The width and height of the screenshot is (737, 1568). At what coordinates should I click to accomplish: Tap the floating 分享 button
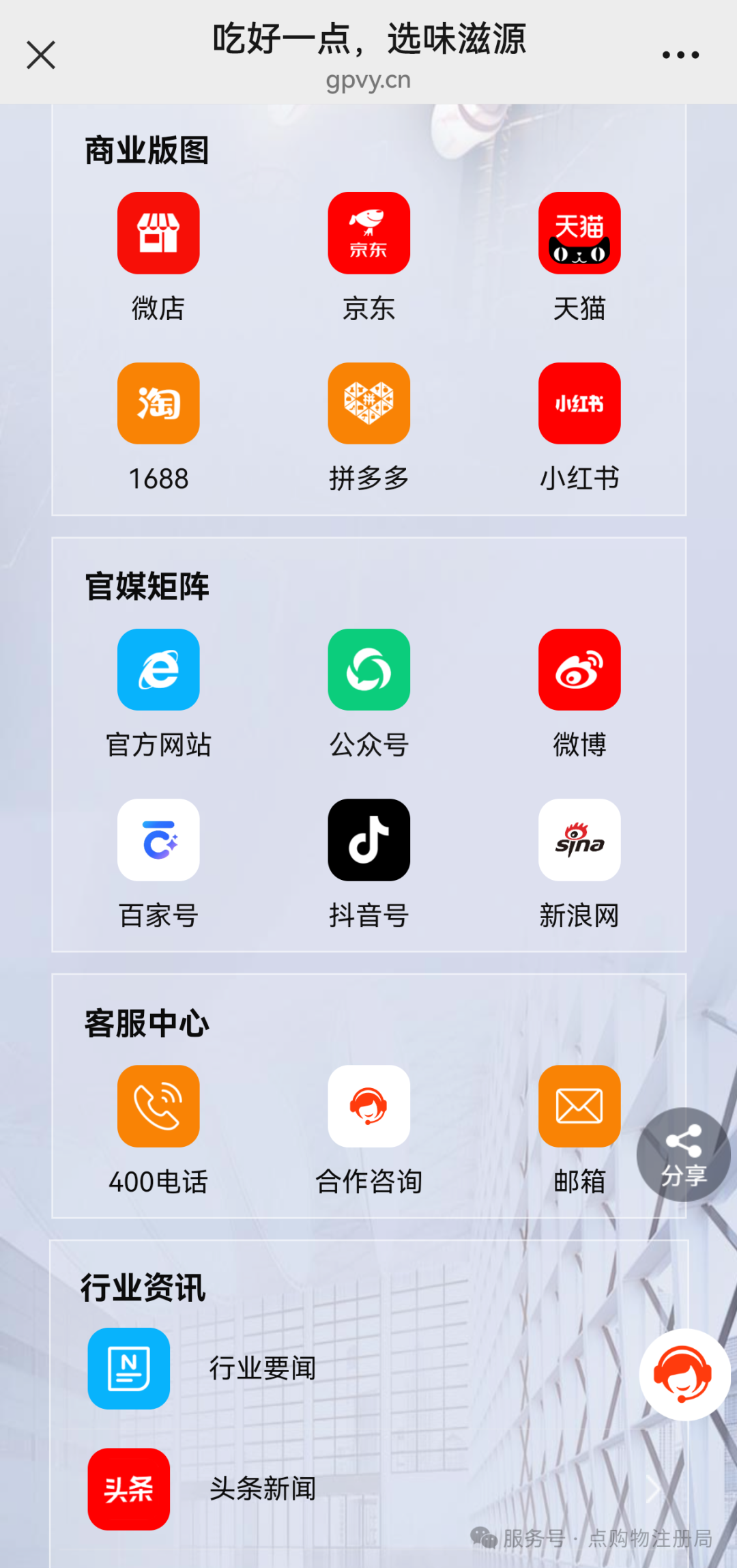click(683, 1155)
